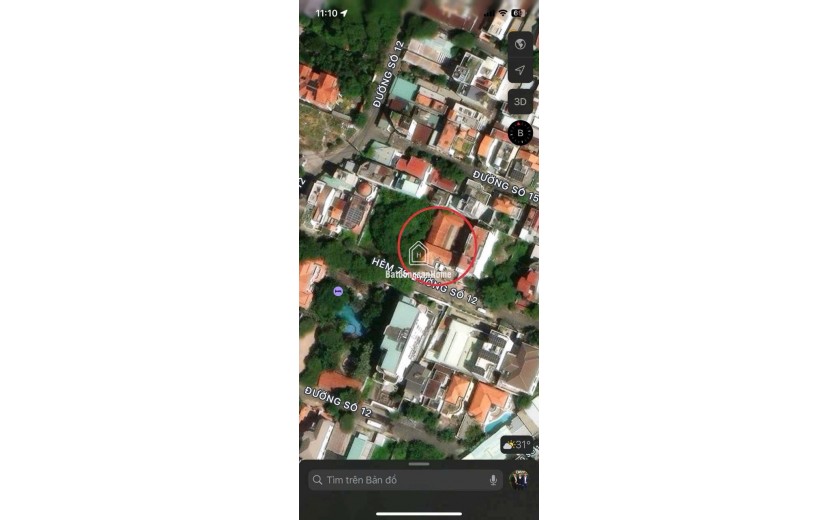Open the 31° weather widget
This screenshot has height=520, width=840.
(517, 445)
